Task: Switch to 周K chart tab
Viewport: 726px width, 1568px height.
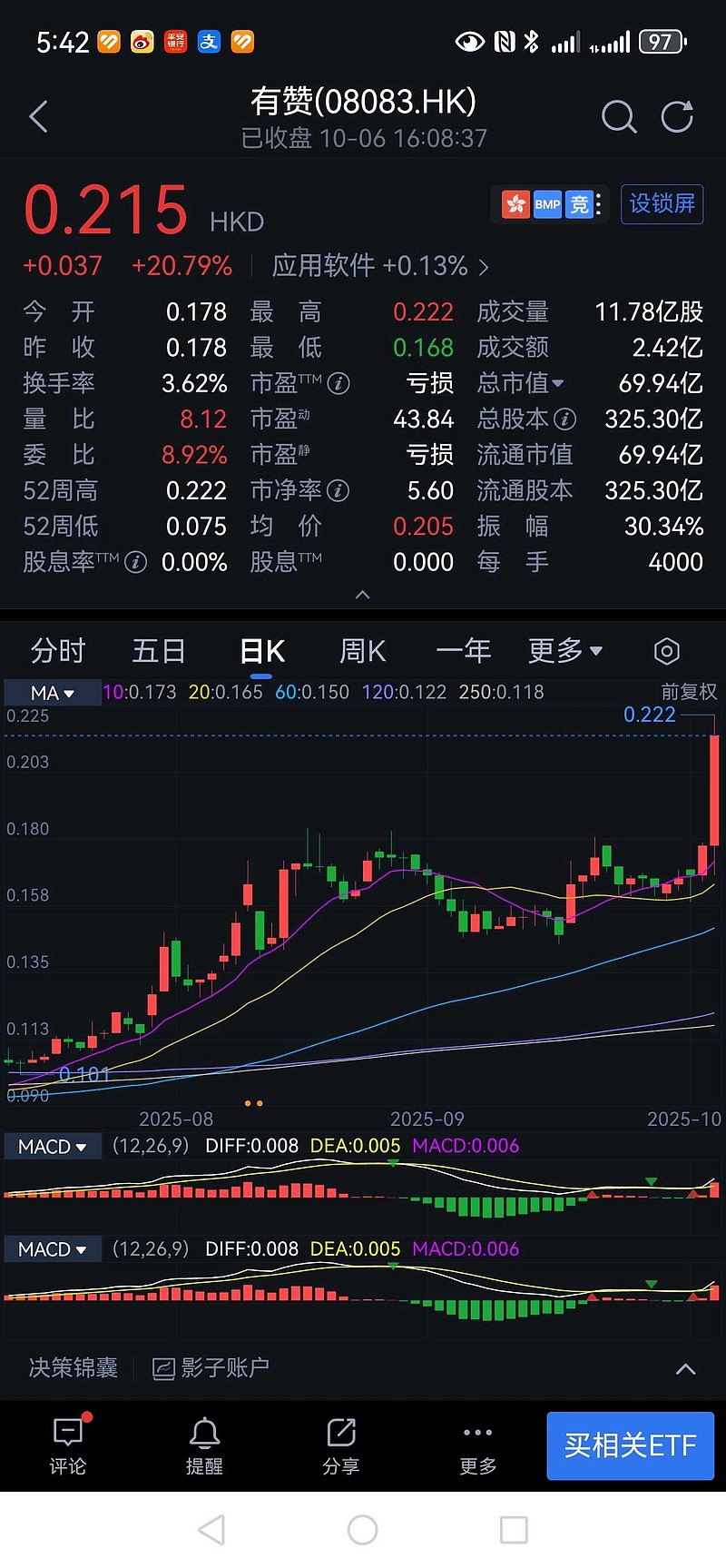Action: coord(363,651)
